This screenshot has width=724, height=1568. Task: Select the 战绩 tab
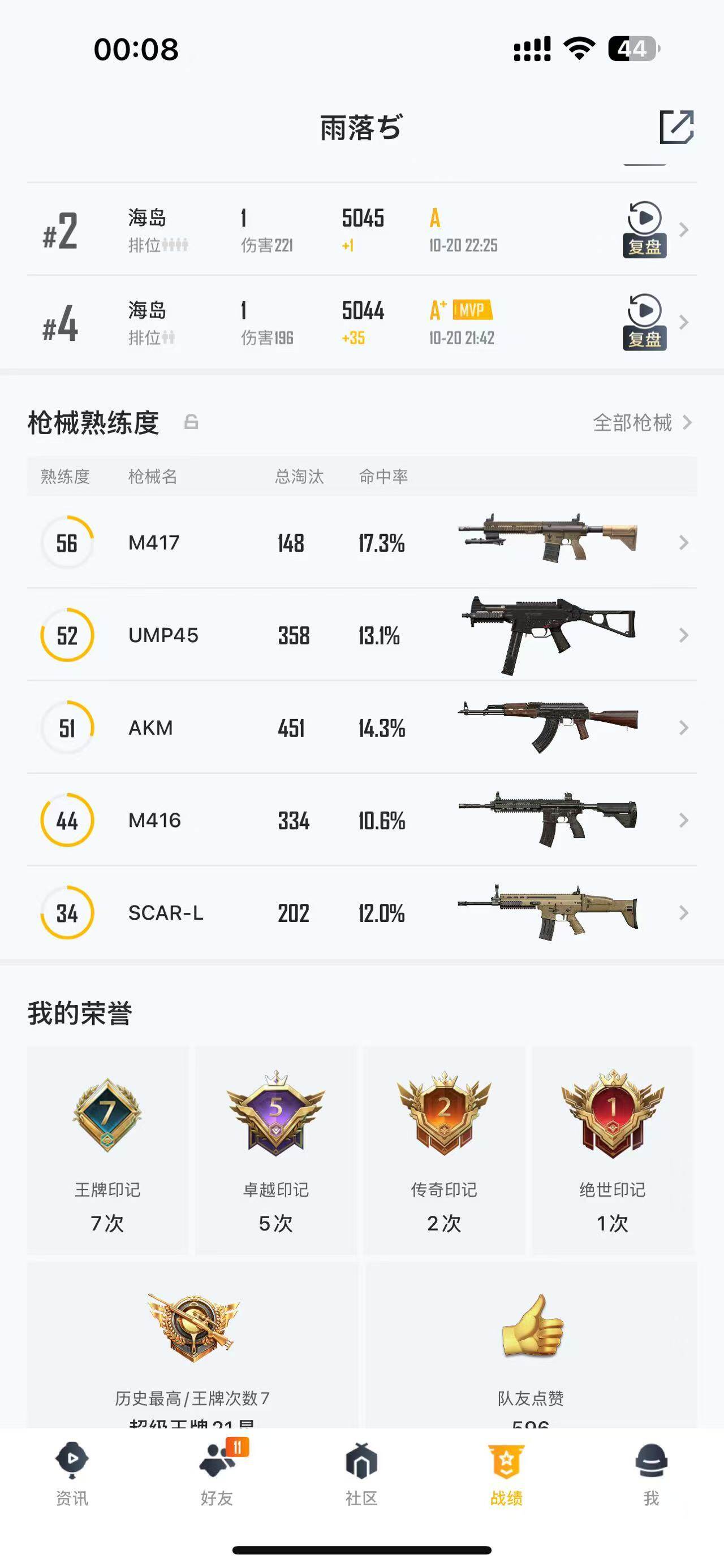coord(507,1474)
